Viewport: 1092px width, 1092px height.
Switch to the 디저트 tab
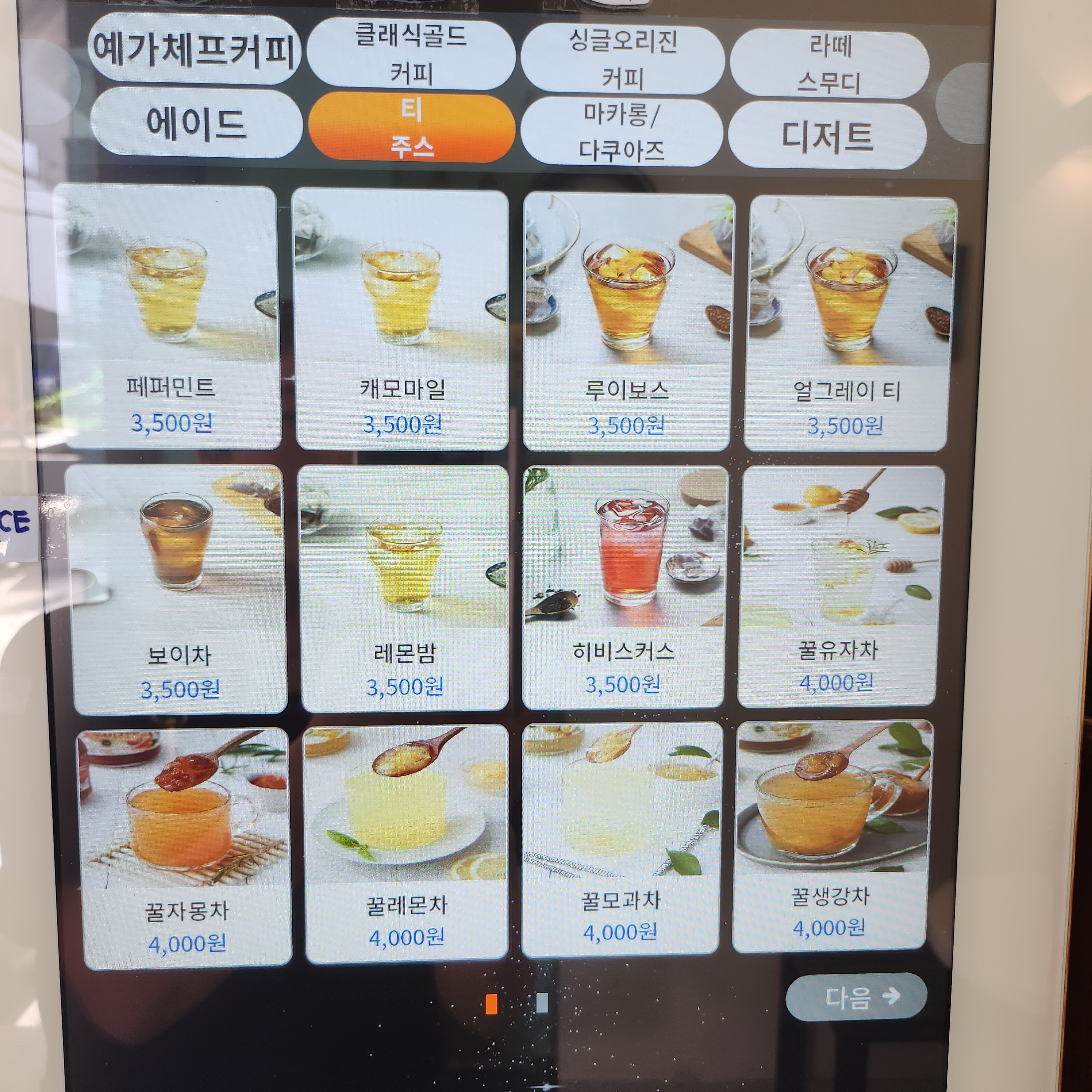827,136
